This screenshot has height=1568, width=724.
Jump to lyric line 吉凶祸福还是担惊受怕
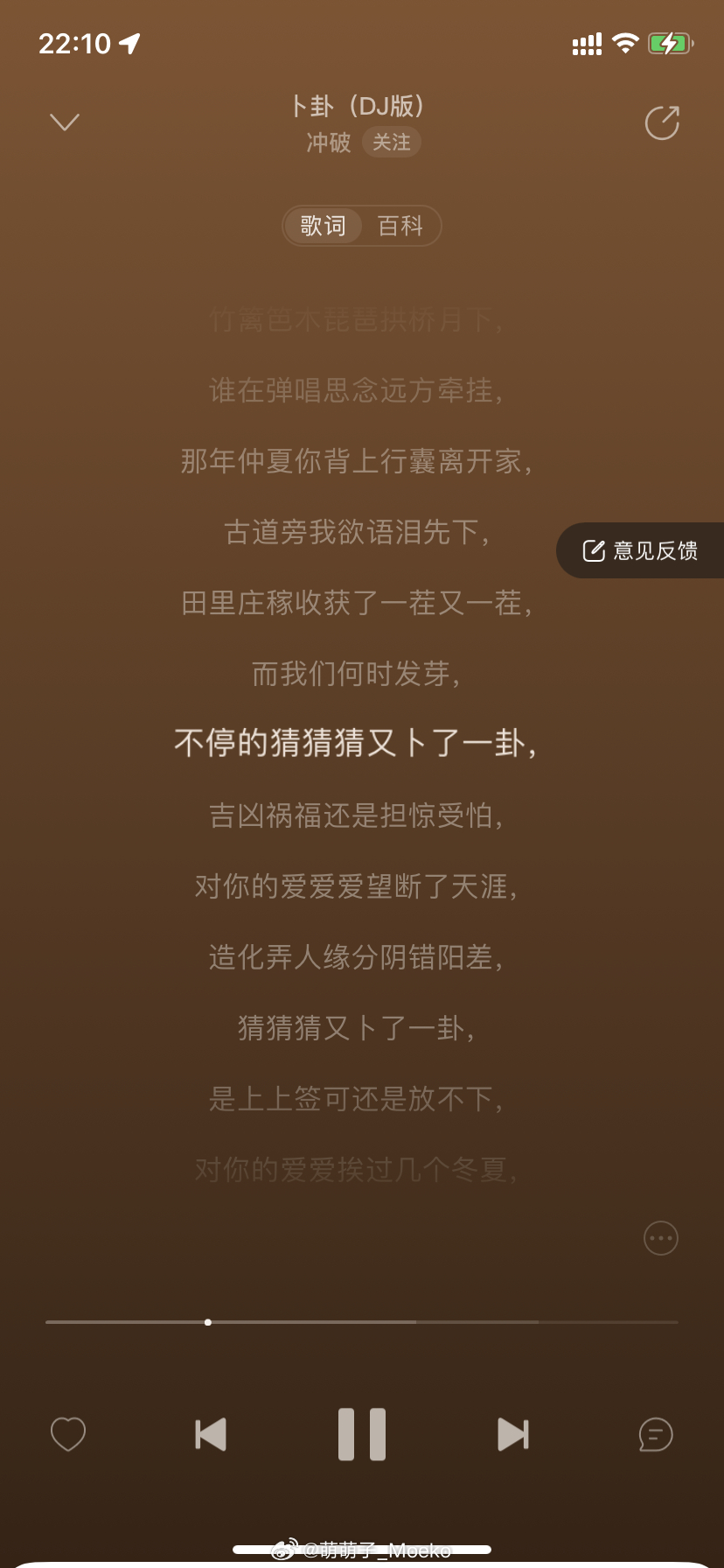coord(356,815)
